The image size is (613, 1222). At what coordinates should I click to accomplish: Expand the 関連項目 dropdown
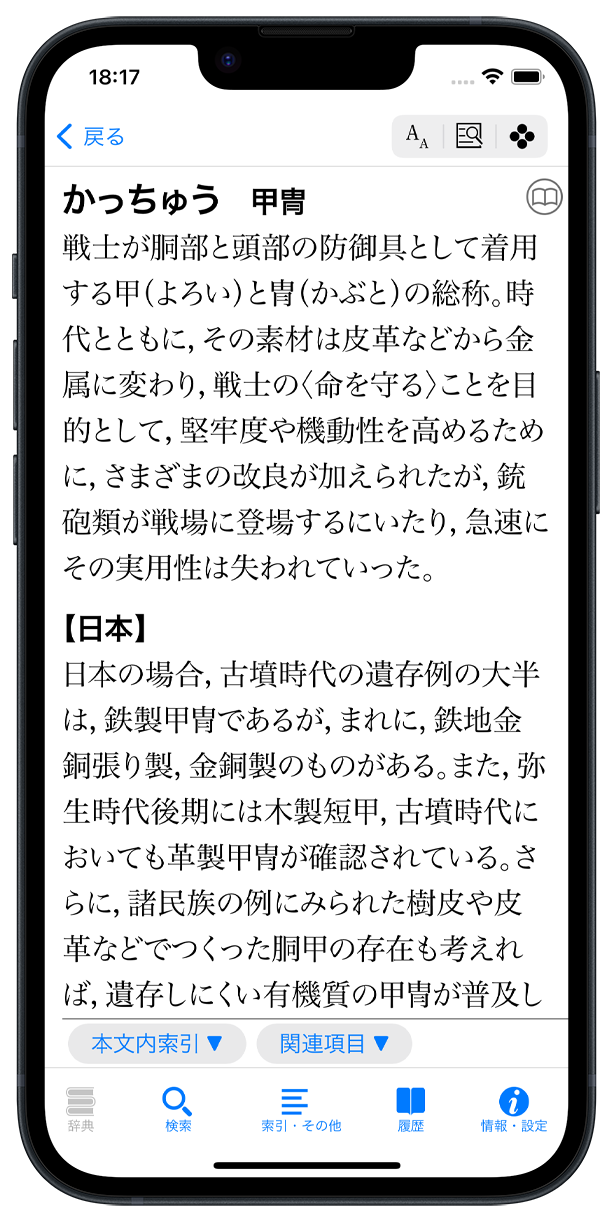click(334, 1044)
